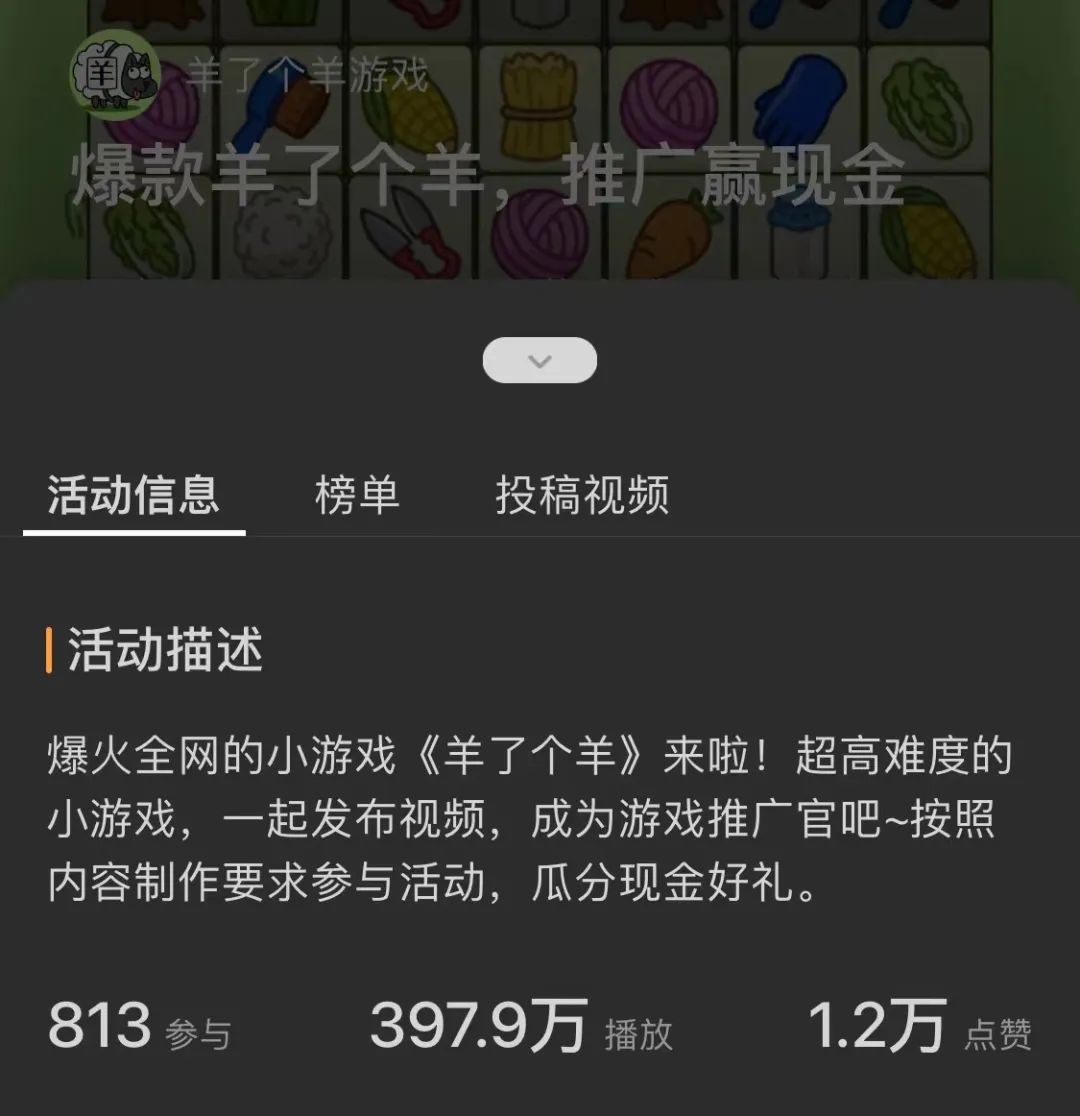Select the 活动信息 tab

[134, 495]
